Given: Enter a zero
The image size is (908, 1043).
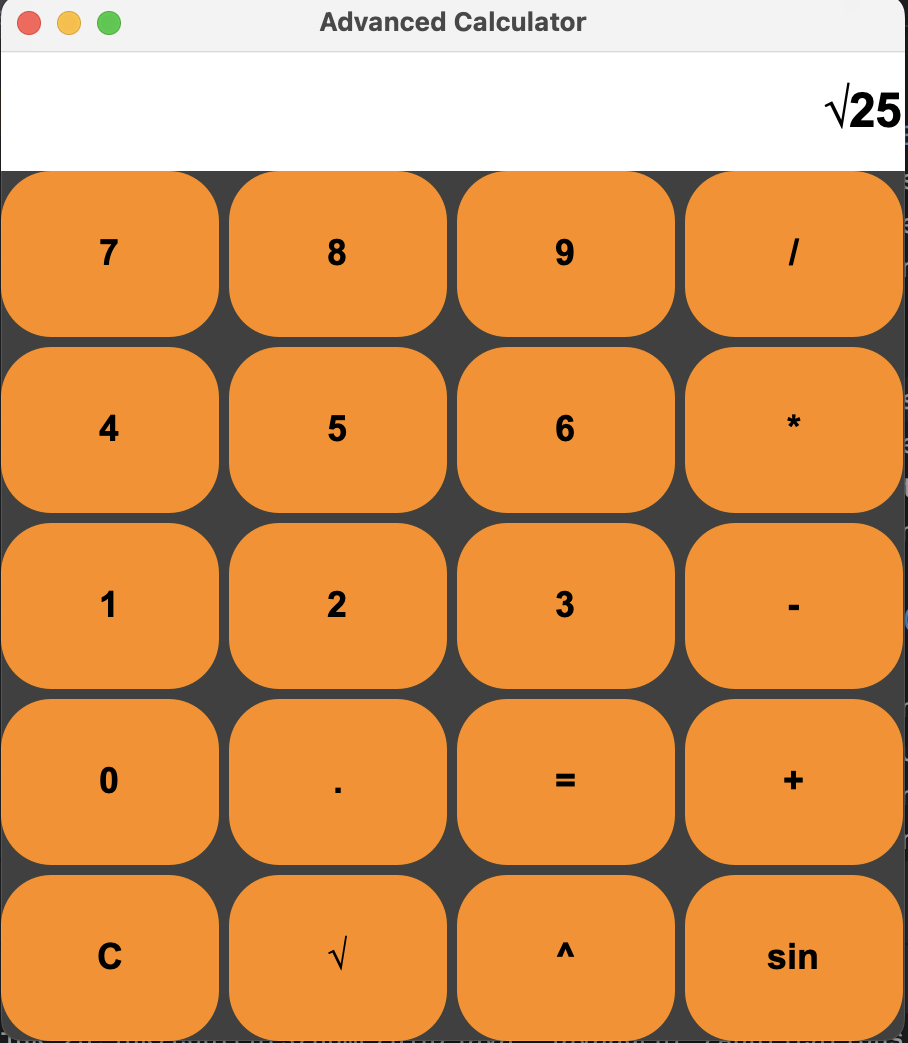Looking at the screenshot, I should [x=109, y=781].
